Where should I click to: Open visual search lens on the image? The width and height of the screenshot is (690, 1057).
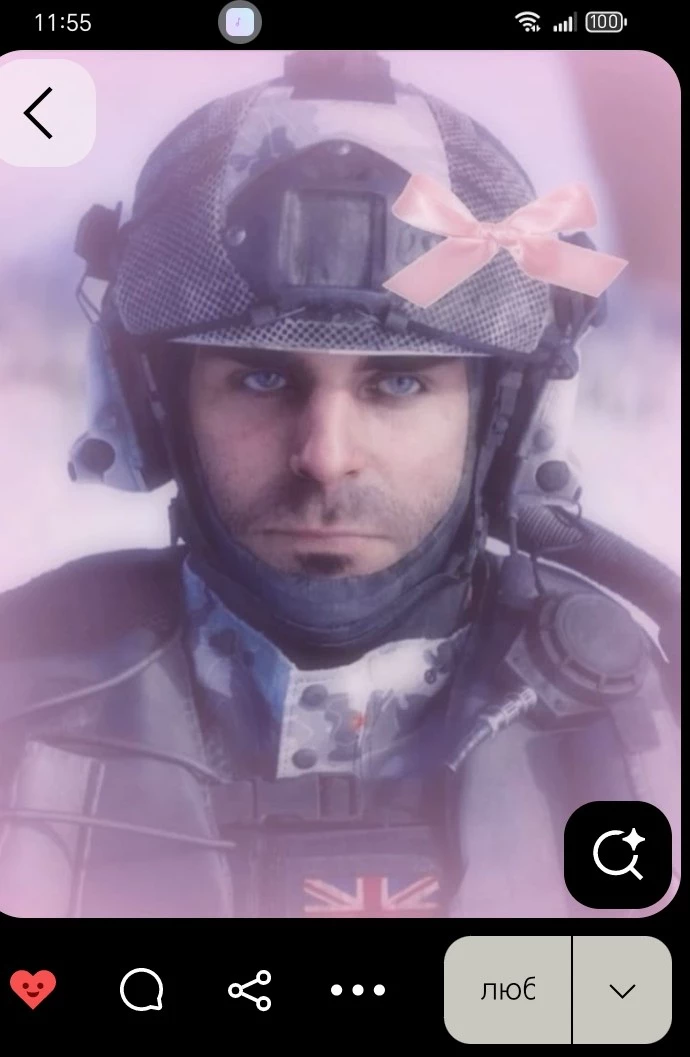pyautogui.click(x=617, y=855)
